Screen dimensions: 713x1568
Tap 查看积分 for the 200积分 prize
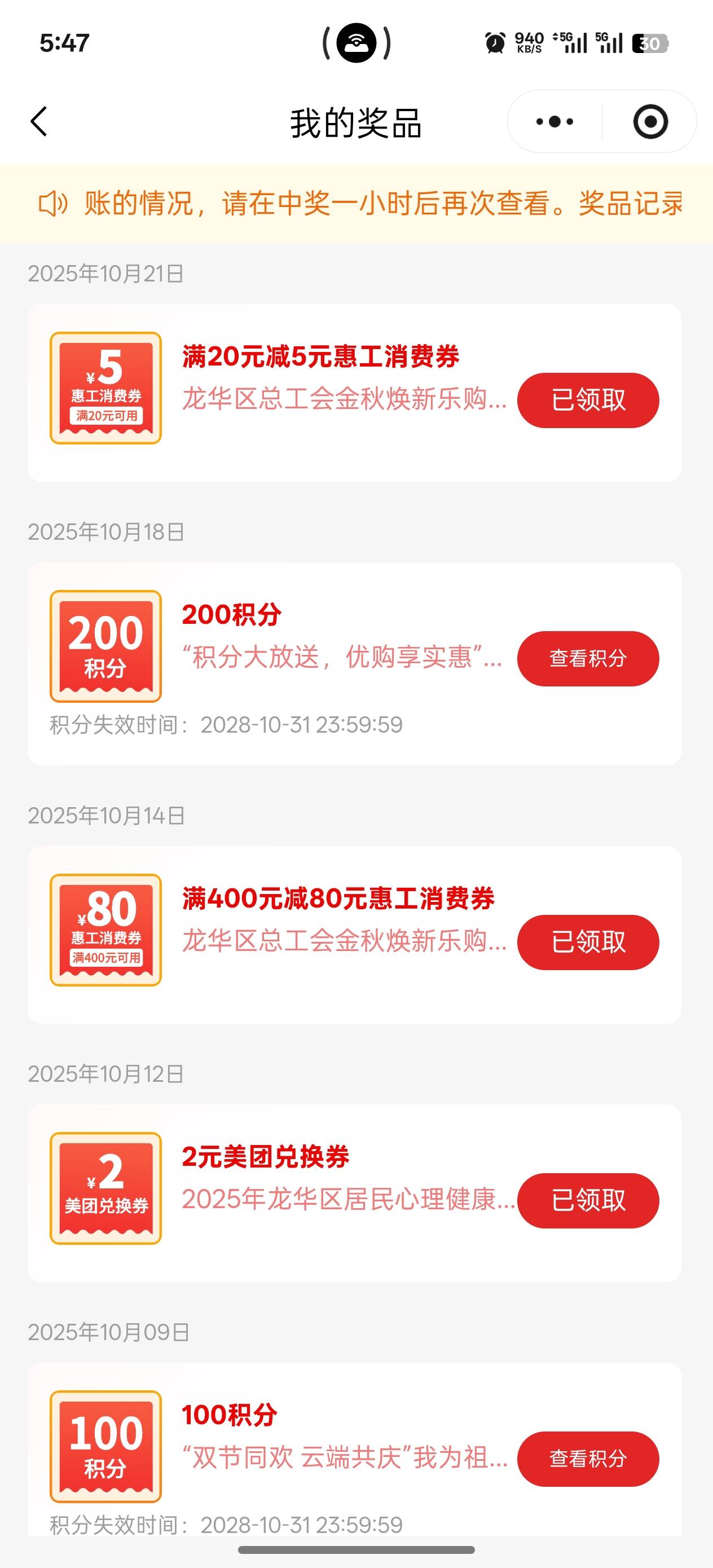(x=588, y=658)
